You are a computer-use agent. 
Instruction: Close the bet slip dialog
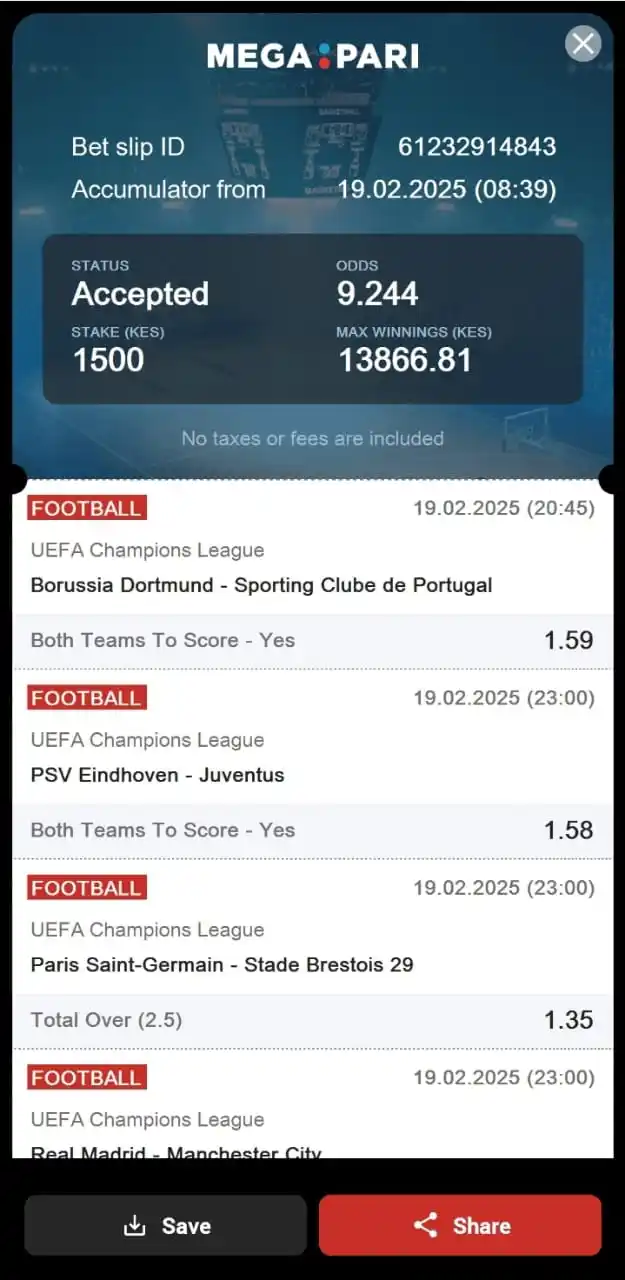(x=583, y=44)
